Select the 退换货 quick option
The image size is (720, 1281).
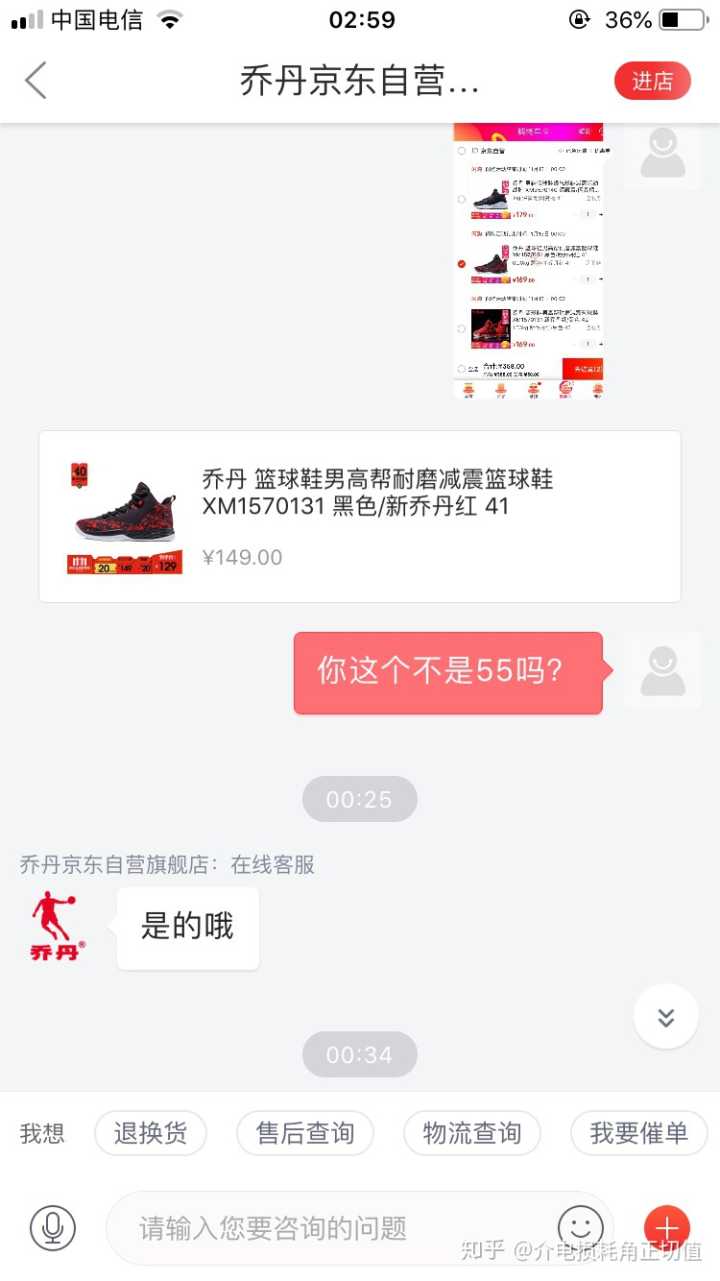click(150, 1133)
